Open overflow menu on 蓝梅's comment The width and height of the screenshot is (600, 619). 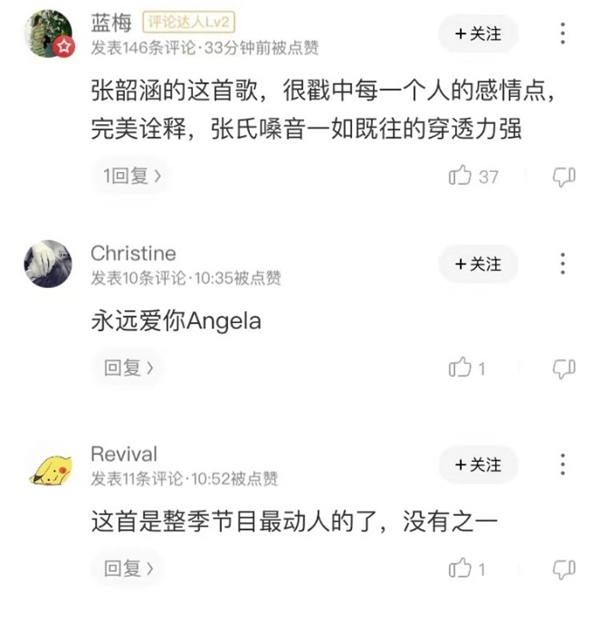click(x=563, y=34)
